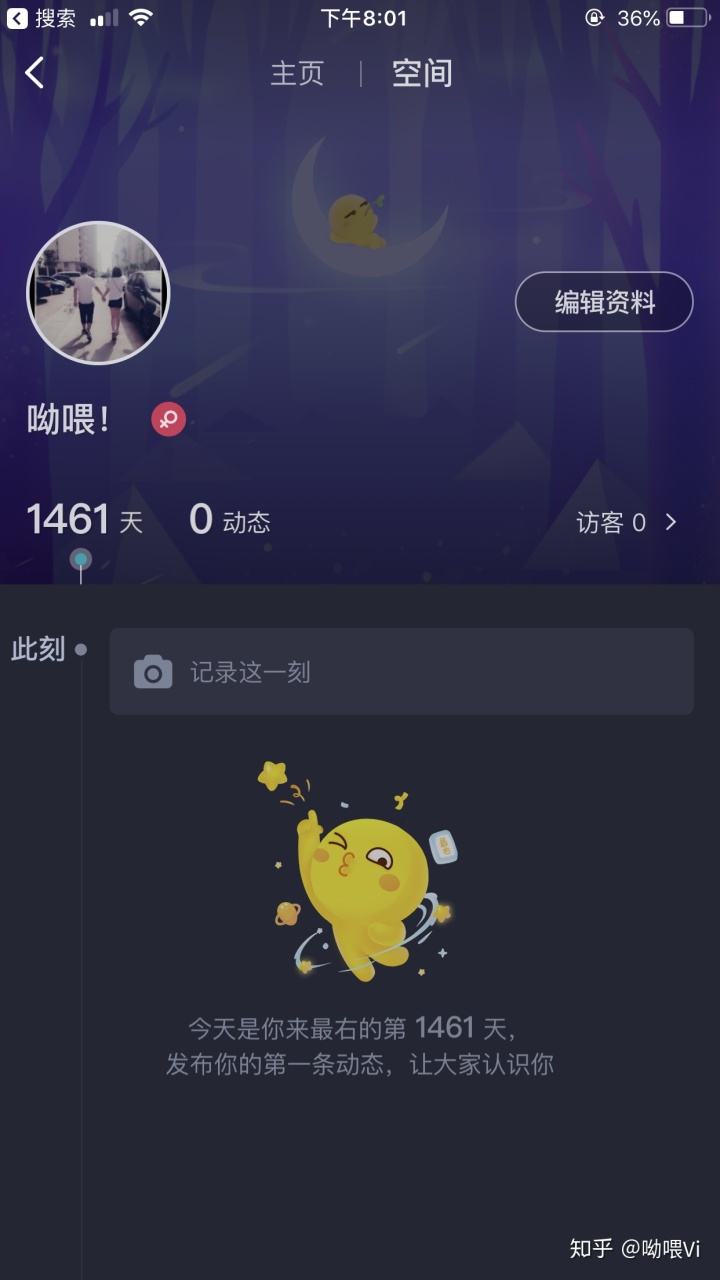The image size is (720, 1280).
Task: Open the profile avatar photo
Action: click(x=97, y=293)
